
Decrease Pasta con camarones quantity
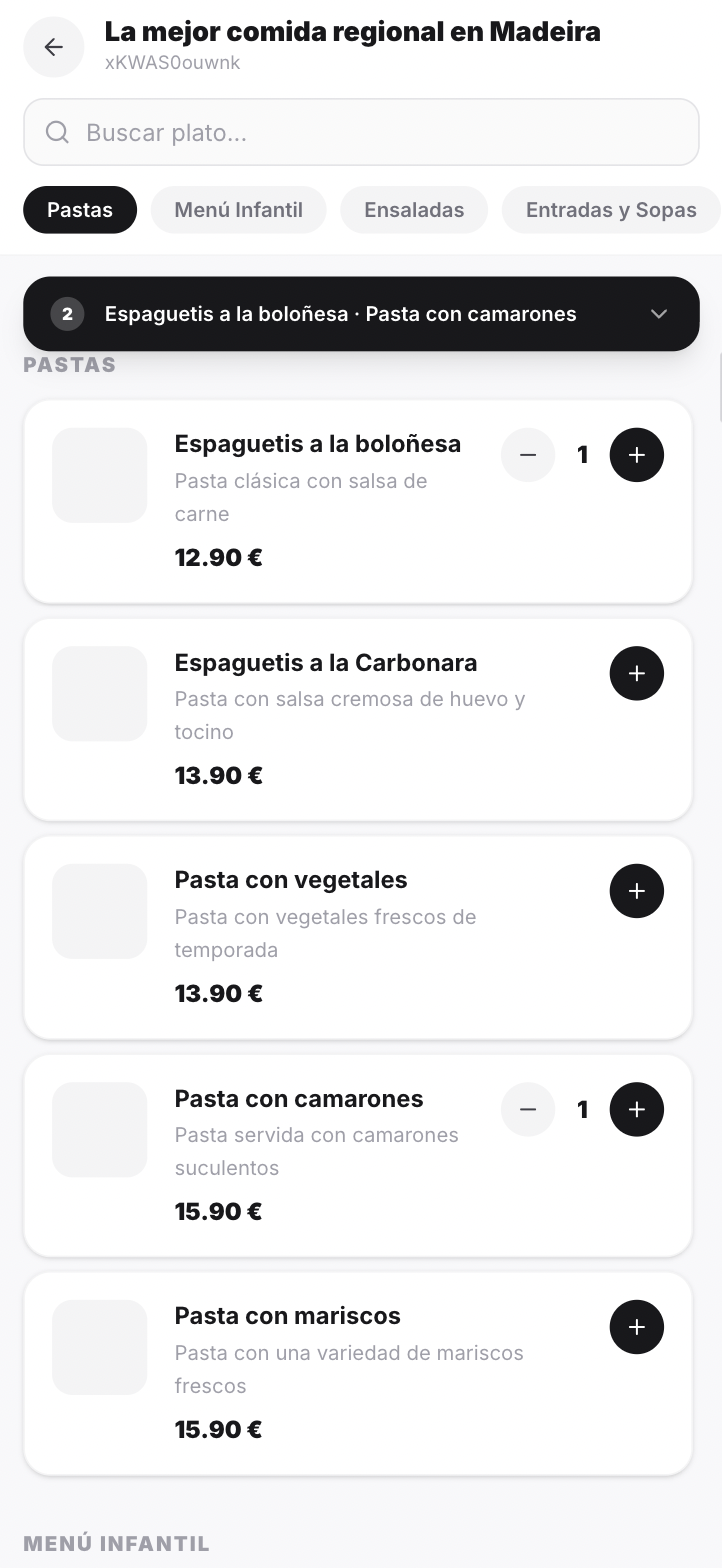pos(528,1109)
